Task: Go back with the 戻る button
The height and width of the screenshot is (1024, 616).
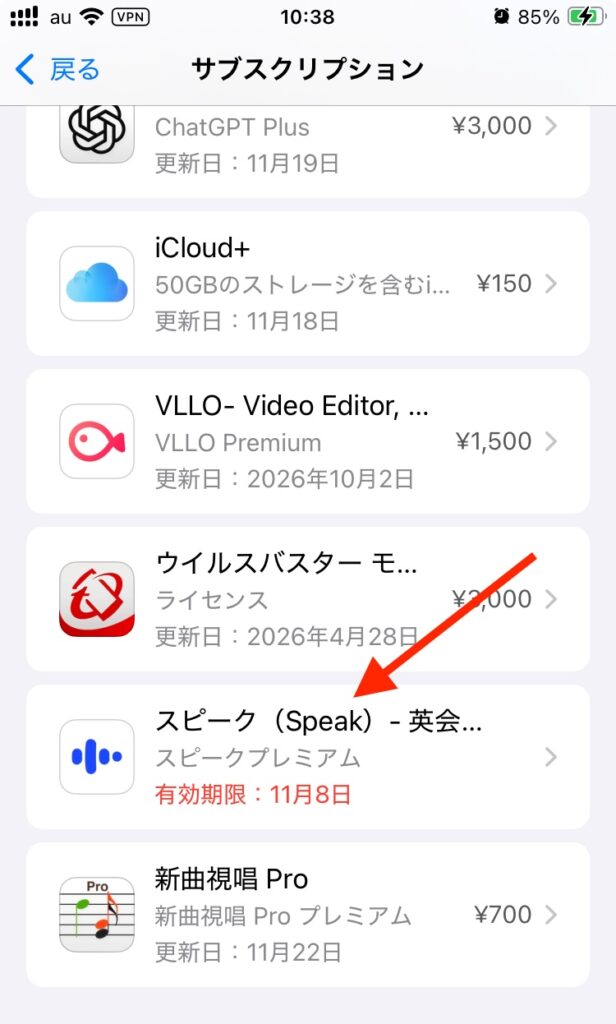Action: point(58,69)
